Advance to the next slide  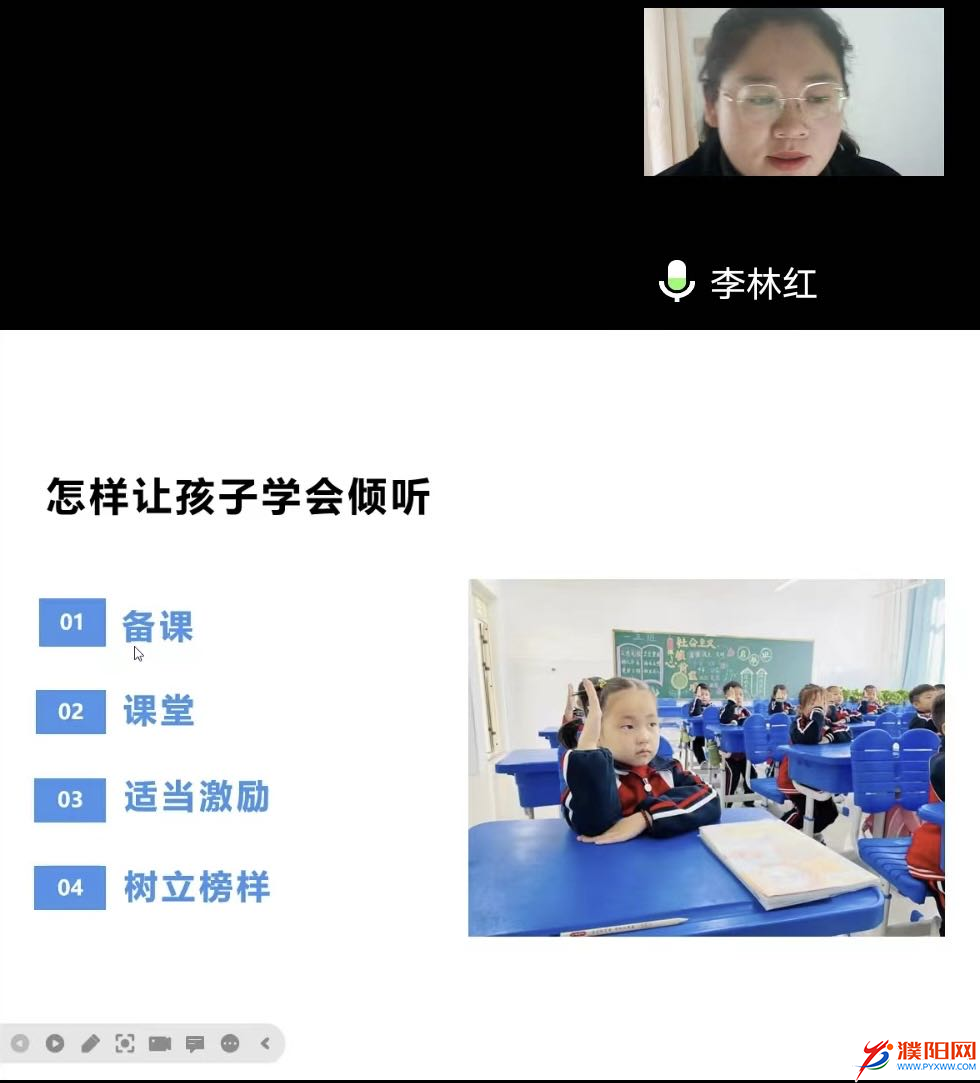pos(55,1044)
